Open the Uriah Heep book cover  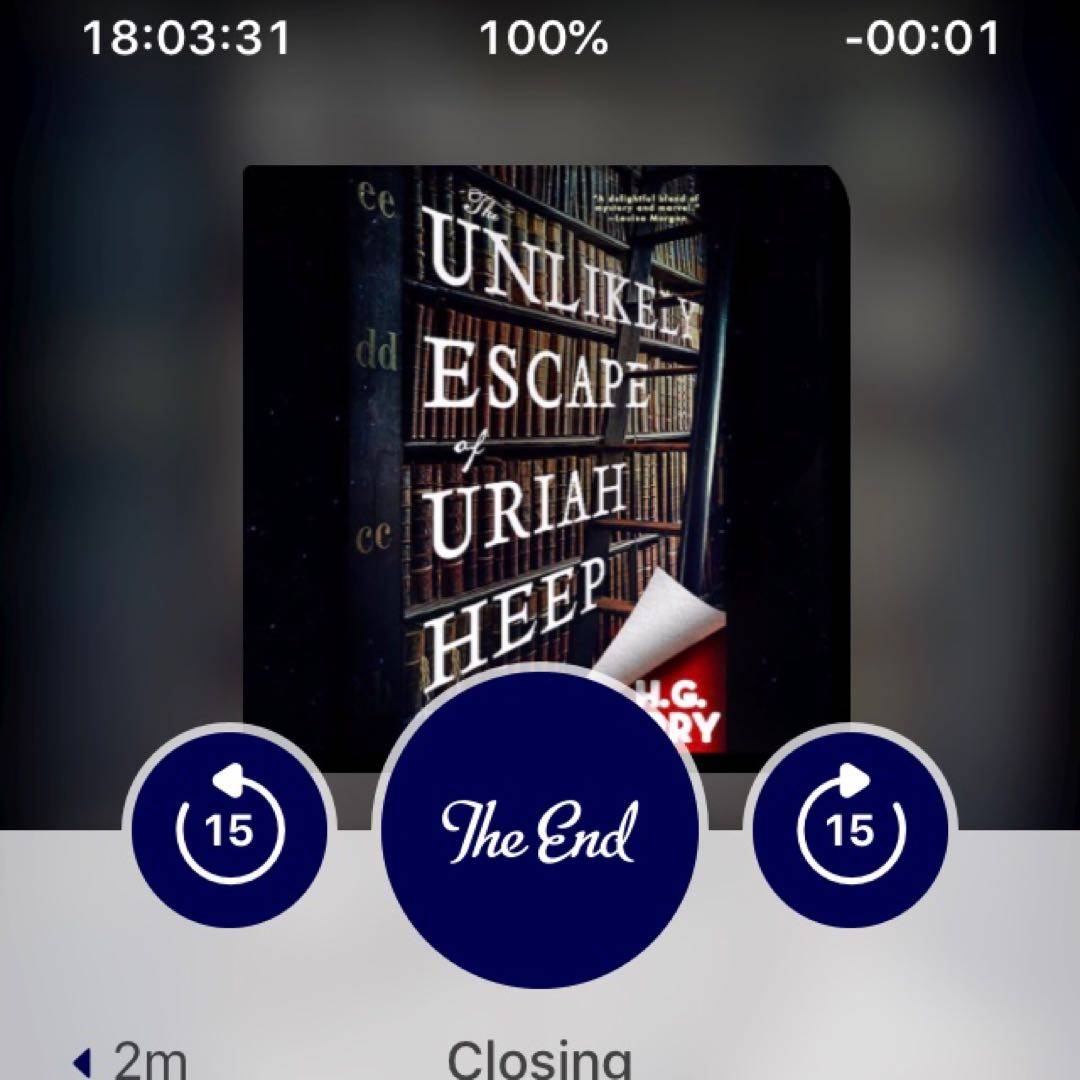546,420
